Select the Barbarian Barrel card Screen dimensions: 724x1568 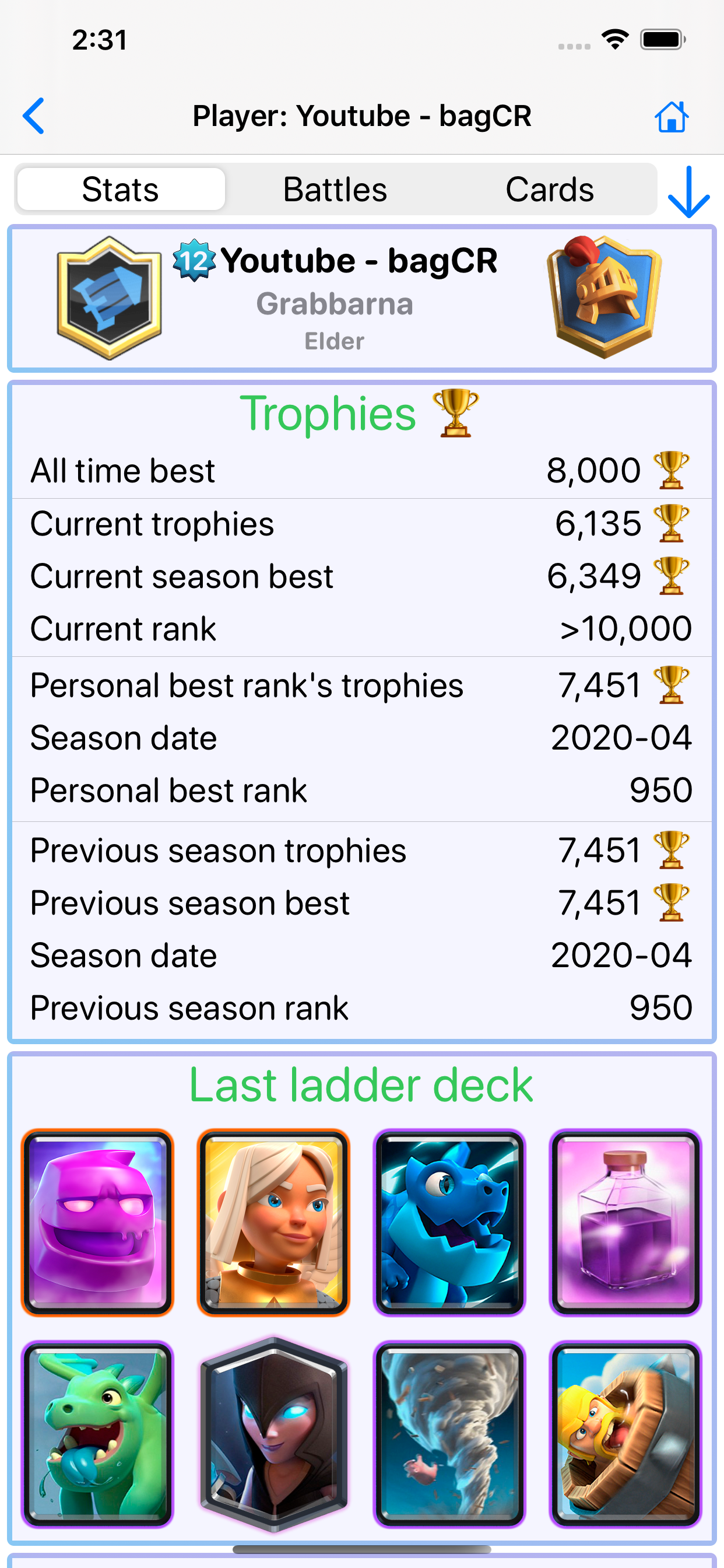click(x=625, y=1433)
